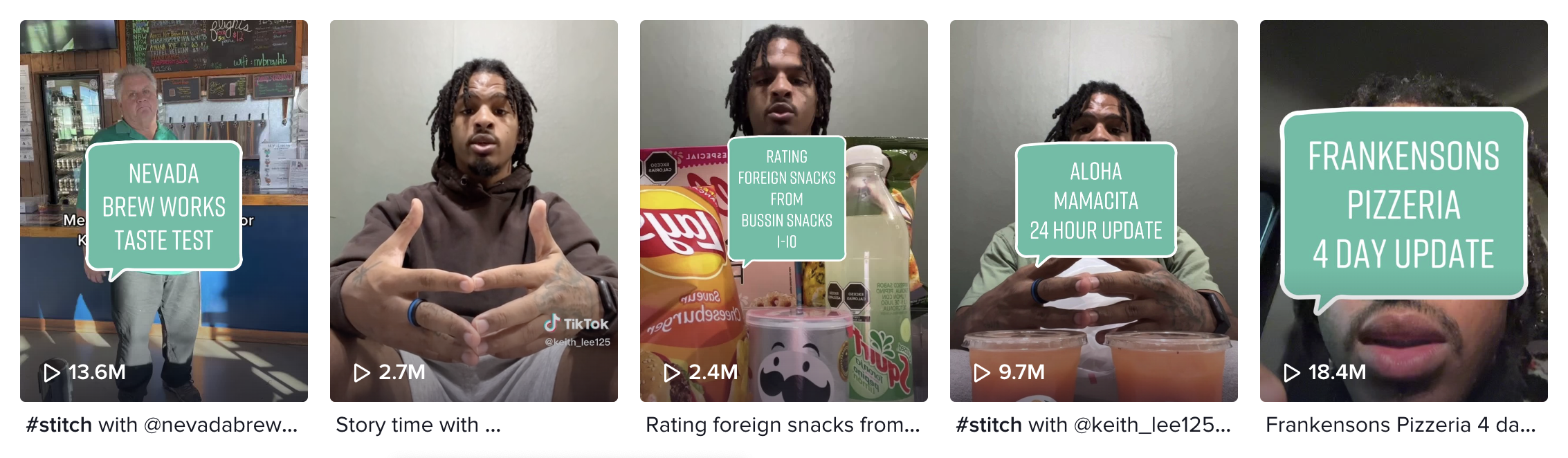Open the Rating Foreign Snacks video
This screenshot has width=1568, height=458.
784,210
